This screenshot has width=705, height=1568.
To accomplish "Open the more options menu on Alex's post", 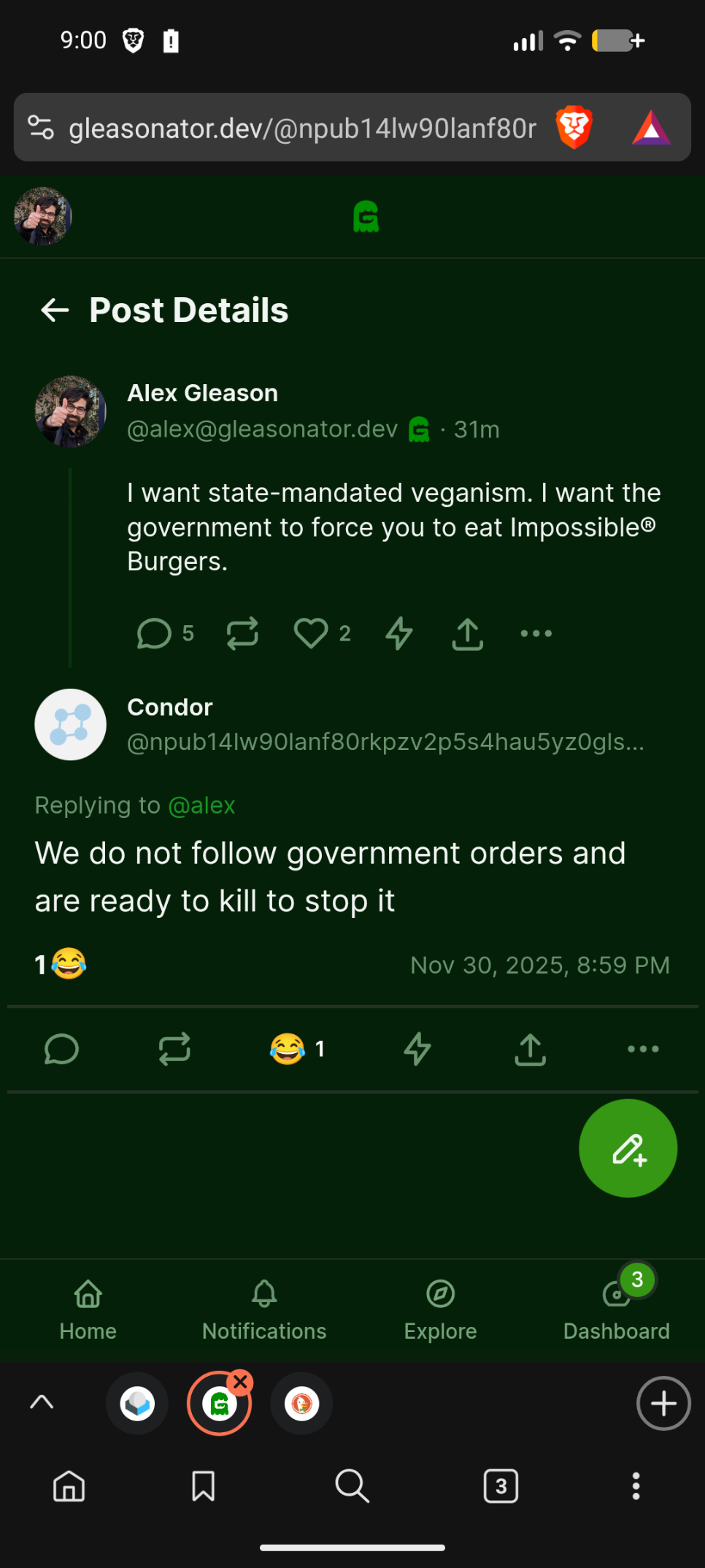I will [x=536, y=633].
